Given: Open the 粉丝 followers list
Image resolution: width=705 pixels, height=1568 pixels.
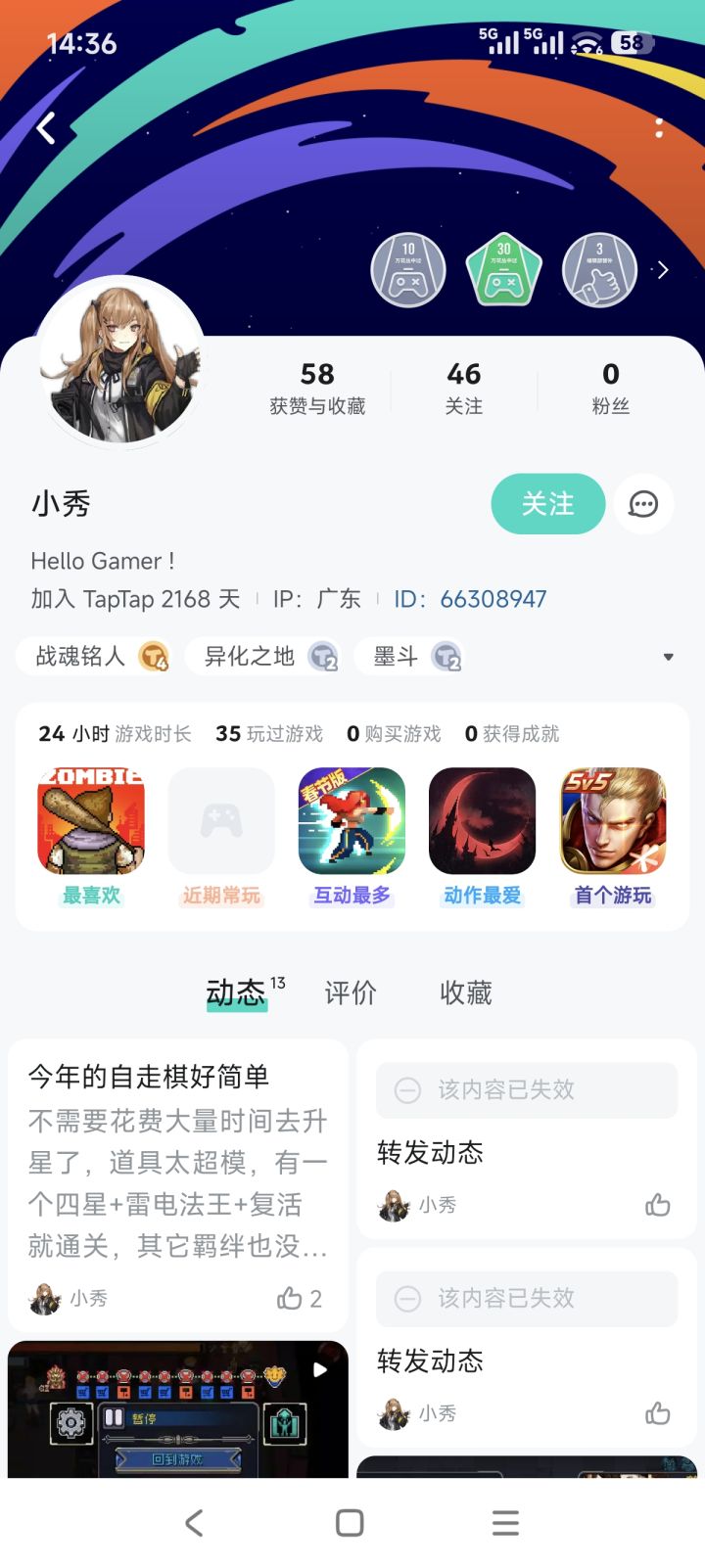Looking at the screenshot, I should tap(611, 385).
